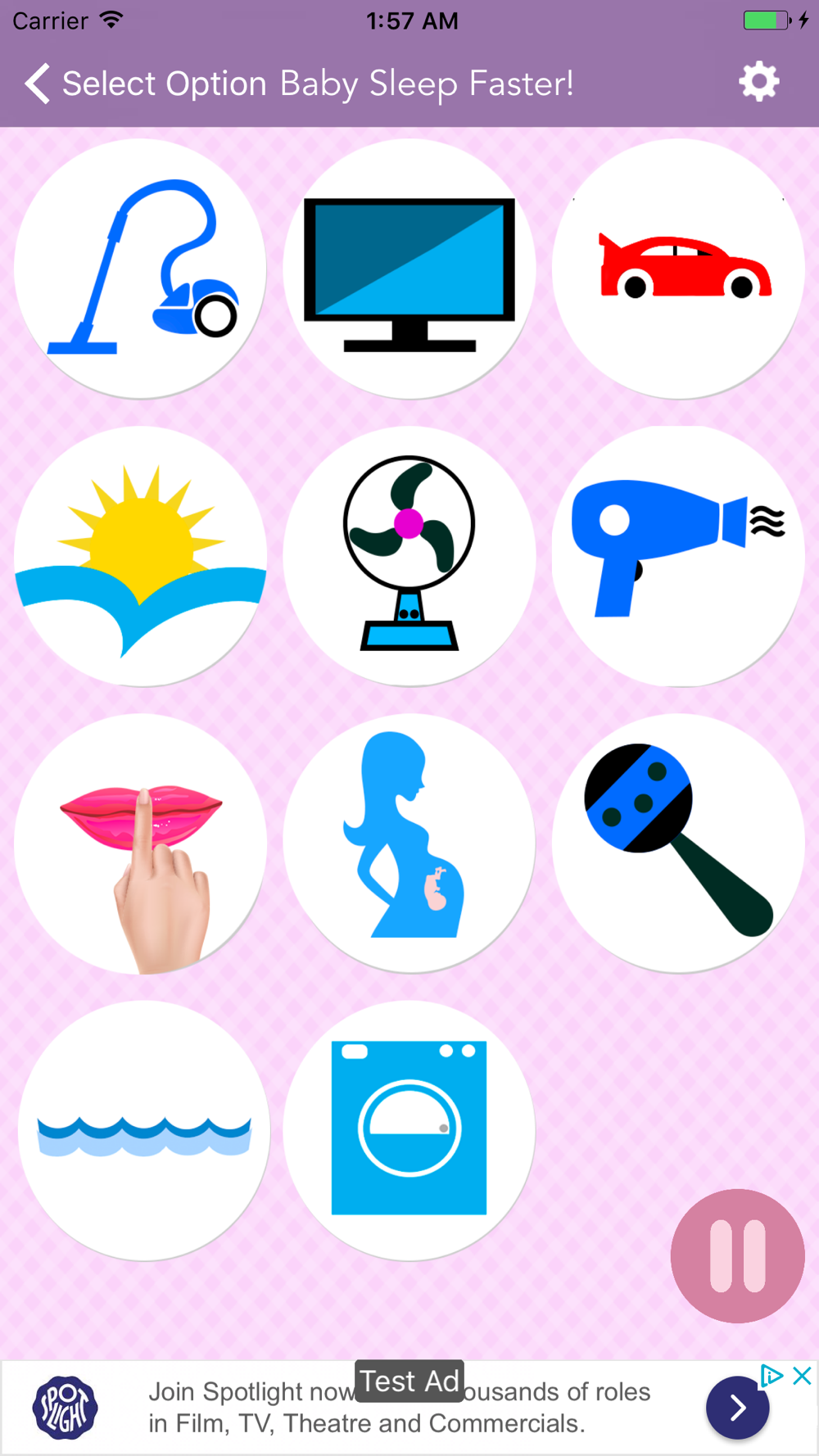Choose the pregnant woman womb sound
This screenshot has width=819, height=1456.
pos(409,843)
